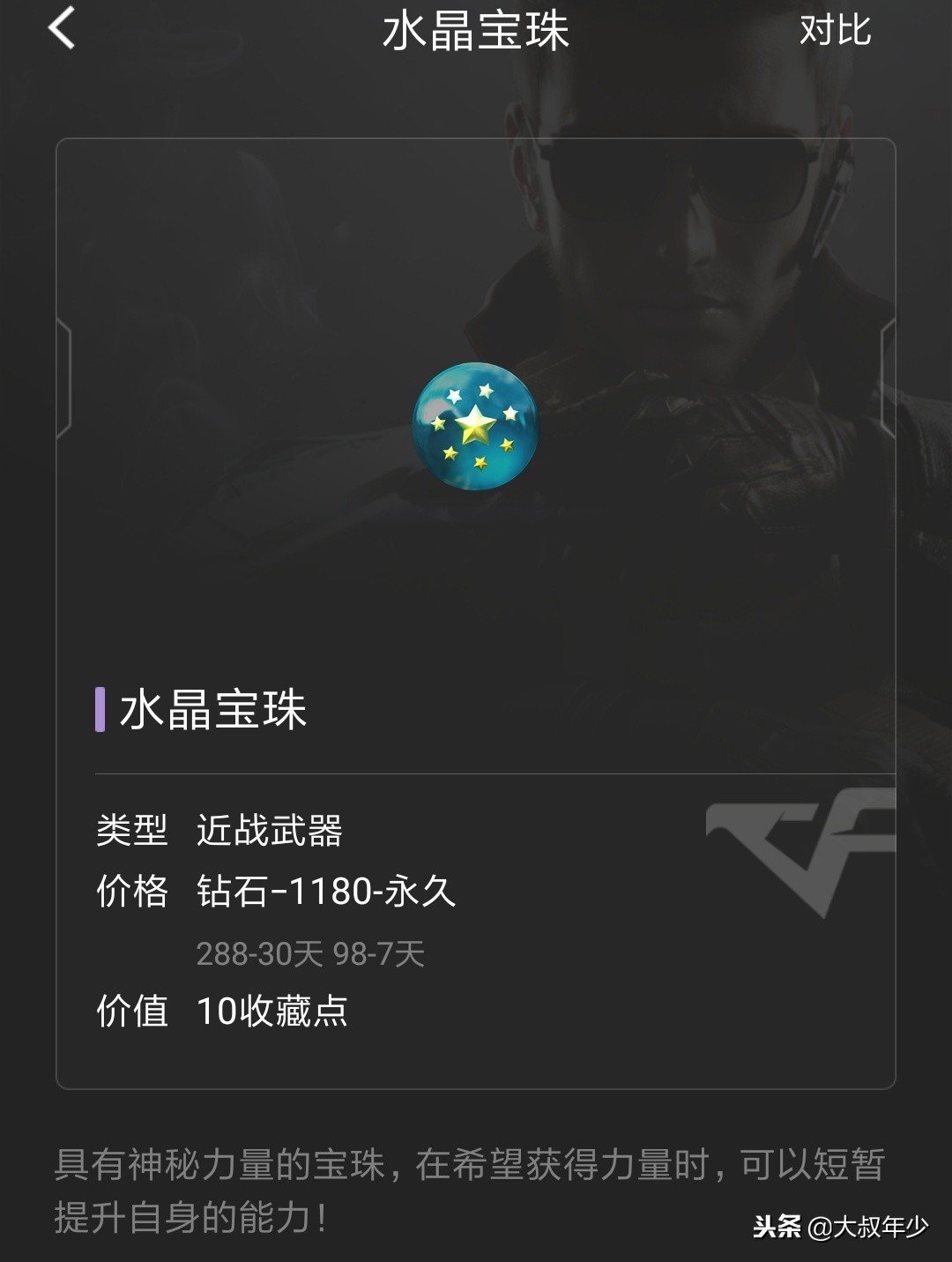This screenshot has width=952, height=1262.
Task: Click the 10收藏点 collection points value
Action: point(273,1012)
